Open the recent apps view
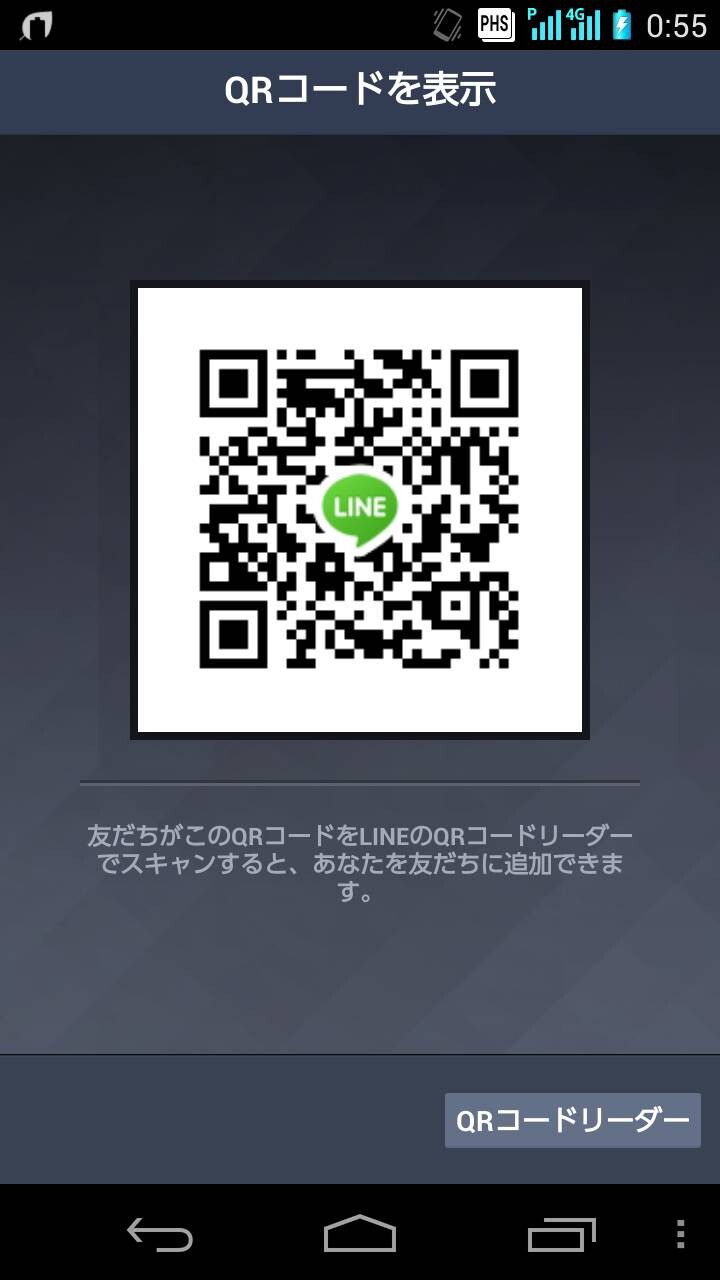Image resolution: width=720 pixels, height=1280 pixels. (x=561, y=1234)
